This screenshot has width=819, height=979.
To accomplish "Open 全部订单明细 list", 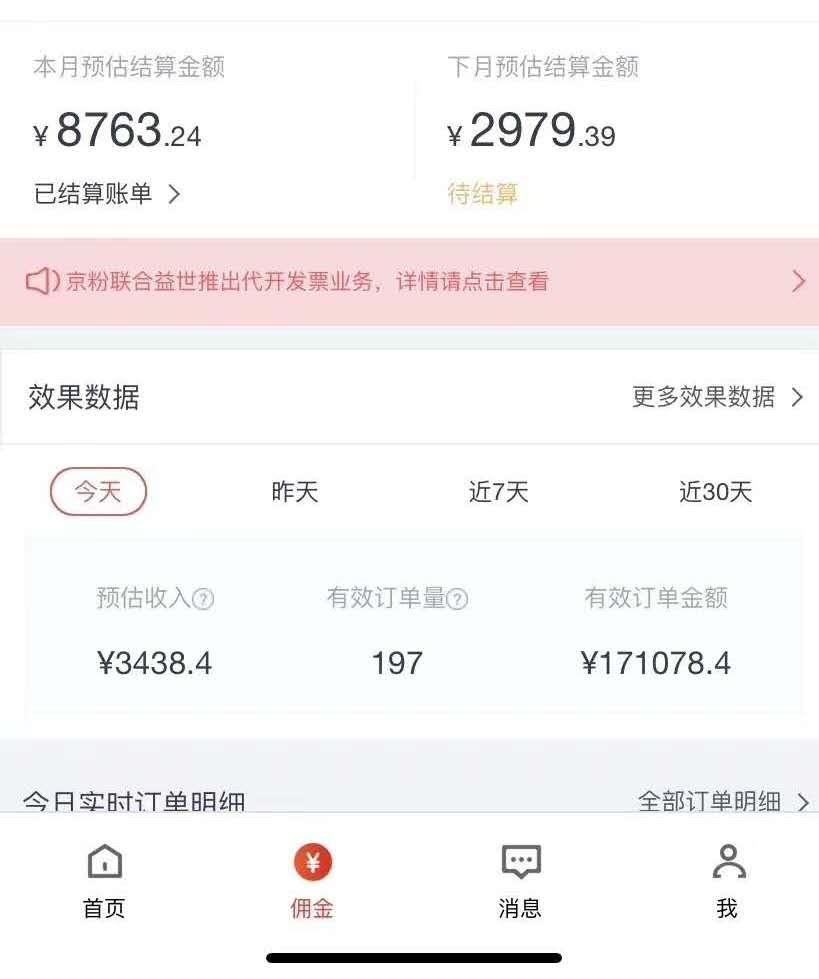I will [723, 801].
